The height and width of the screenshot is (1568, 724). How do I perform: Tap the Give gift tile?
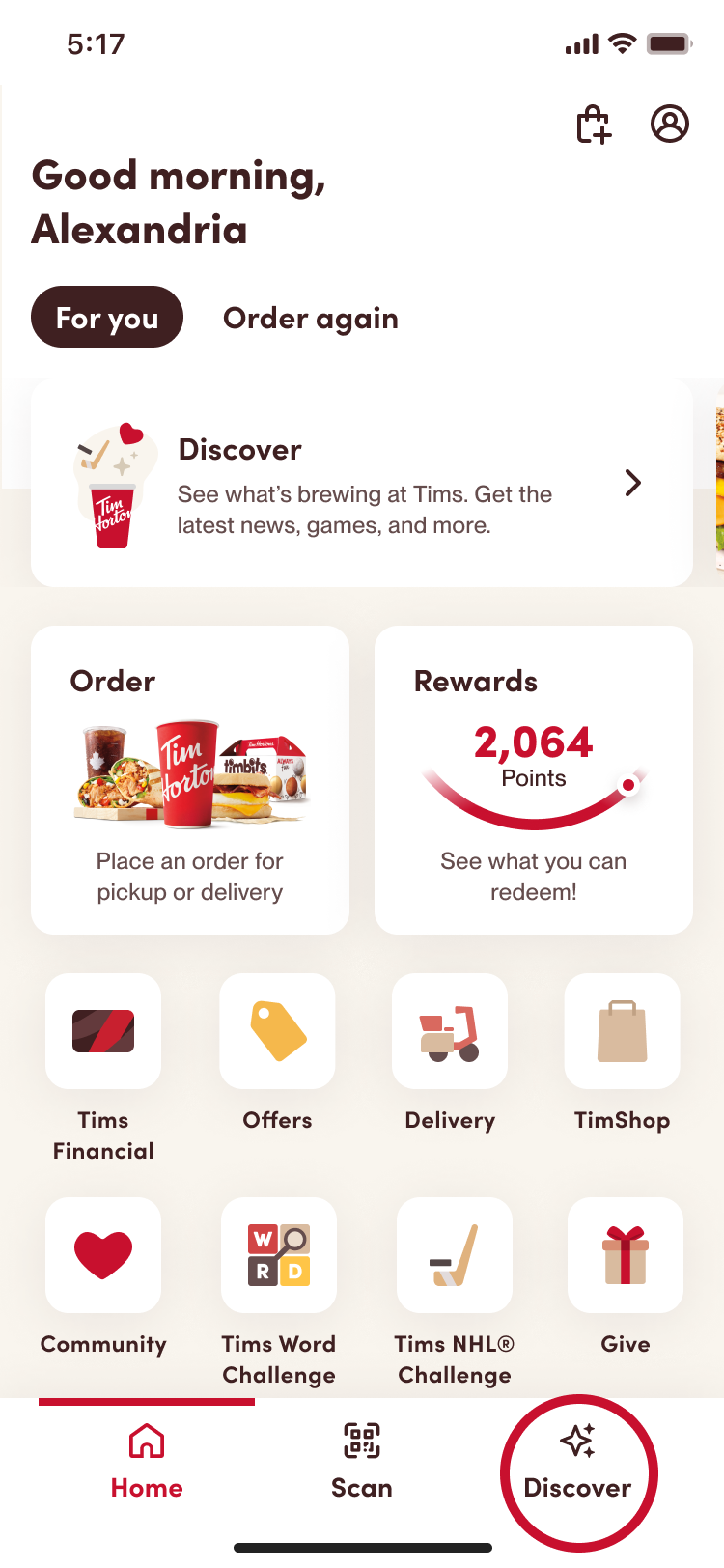(626, 1255)
